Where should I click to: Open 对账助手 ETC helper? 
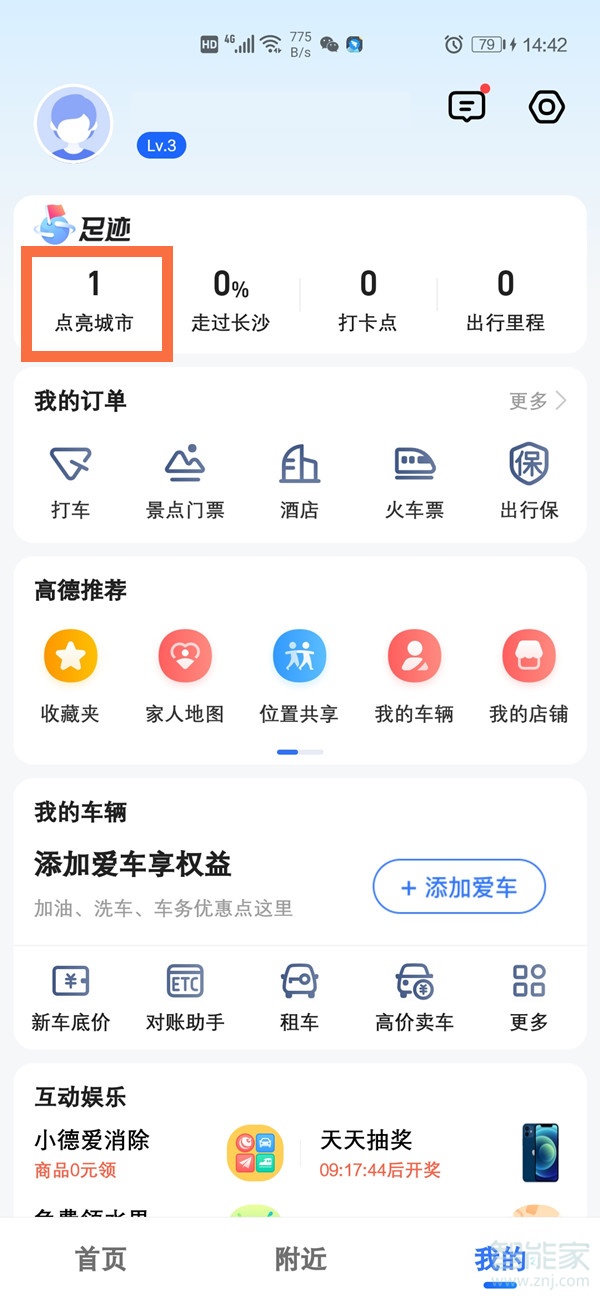tap(185, 997)
